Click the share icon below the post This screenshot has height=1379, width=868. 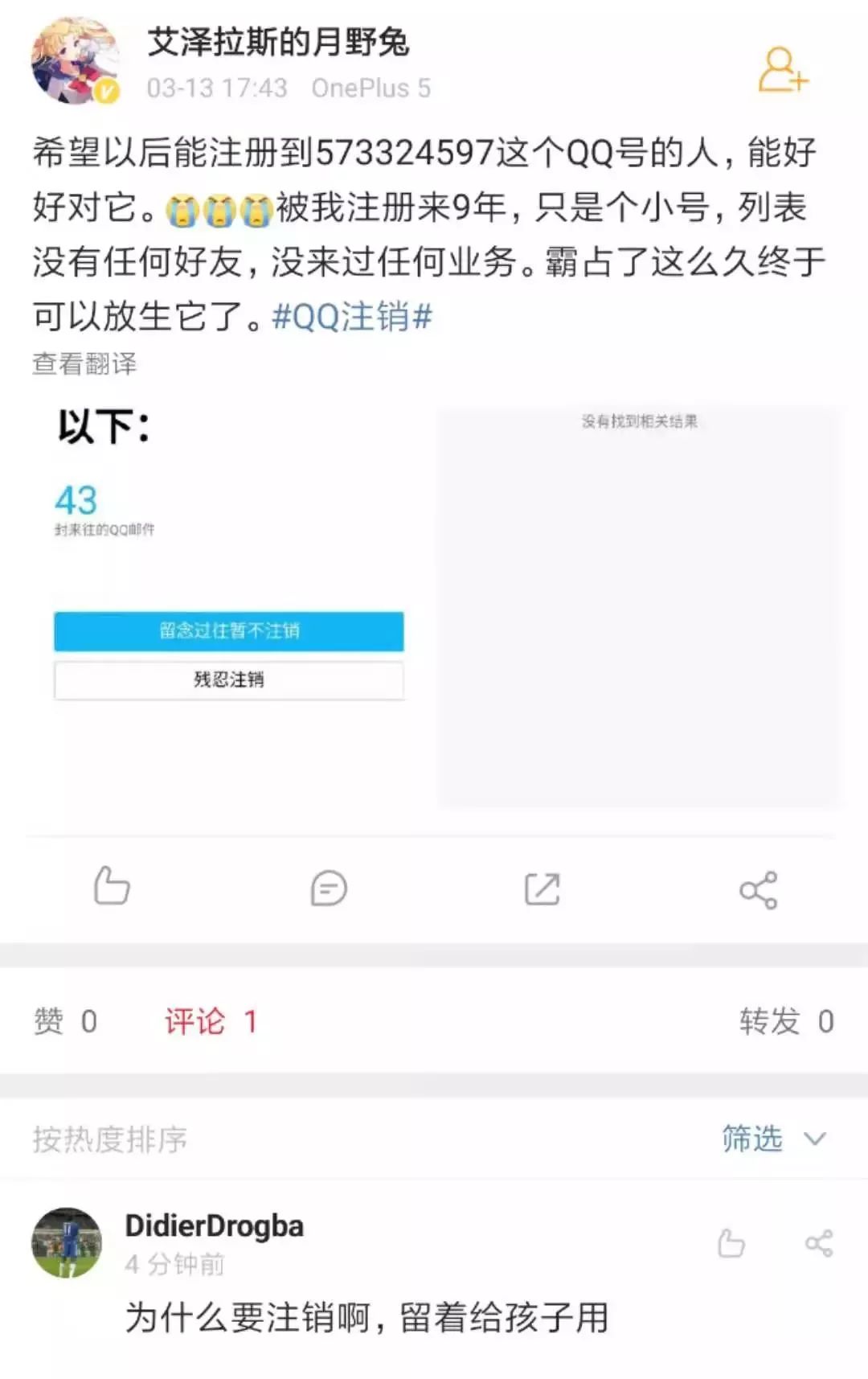(x=757, y=889)
